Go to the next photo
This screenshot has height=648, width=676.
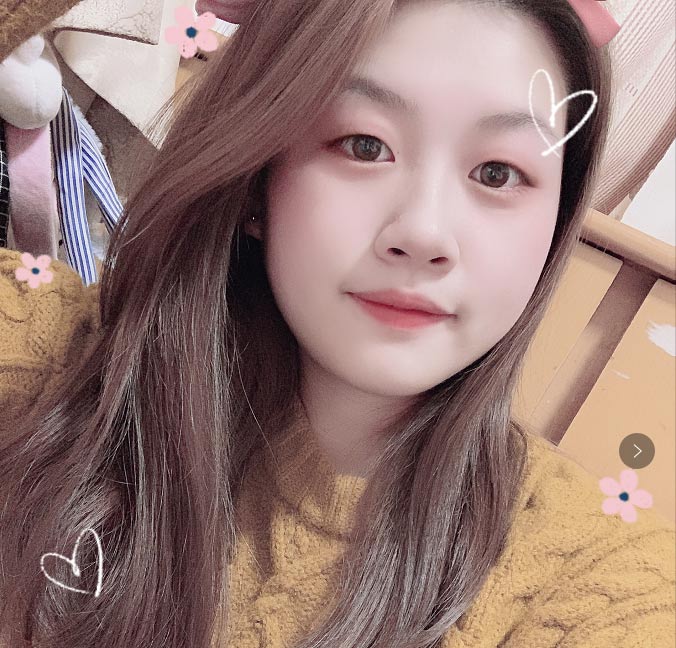pyautogui.click(x=637, y=451)
